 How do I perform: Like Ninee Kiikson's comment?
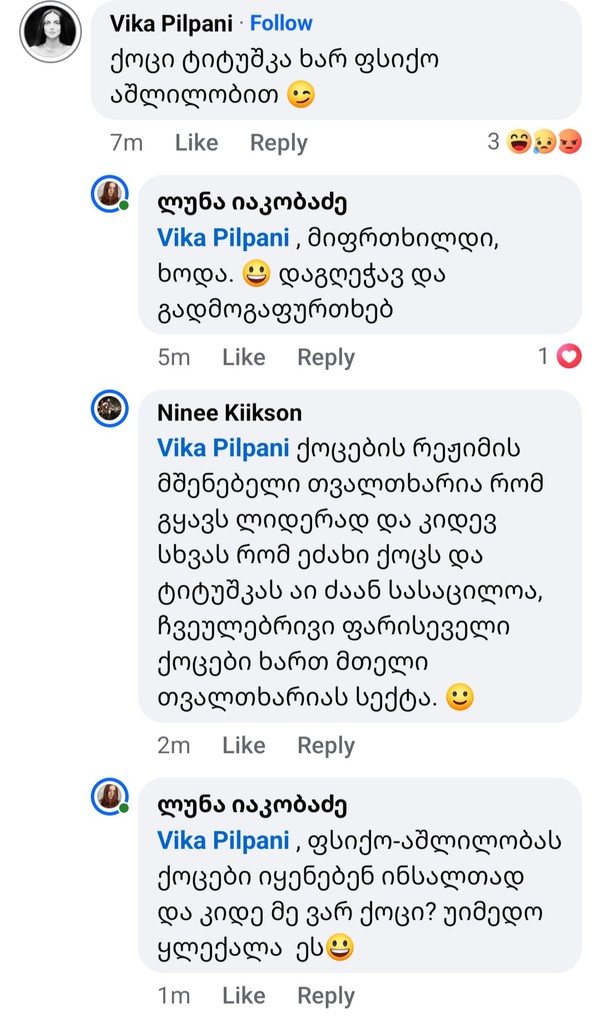pyautogui.click(x=243, y=745)
